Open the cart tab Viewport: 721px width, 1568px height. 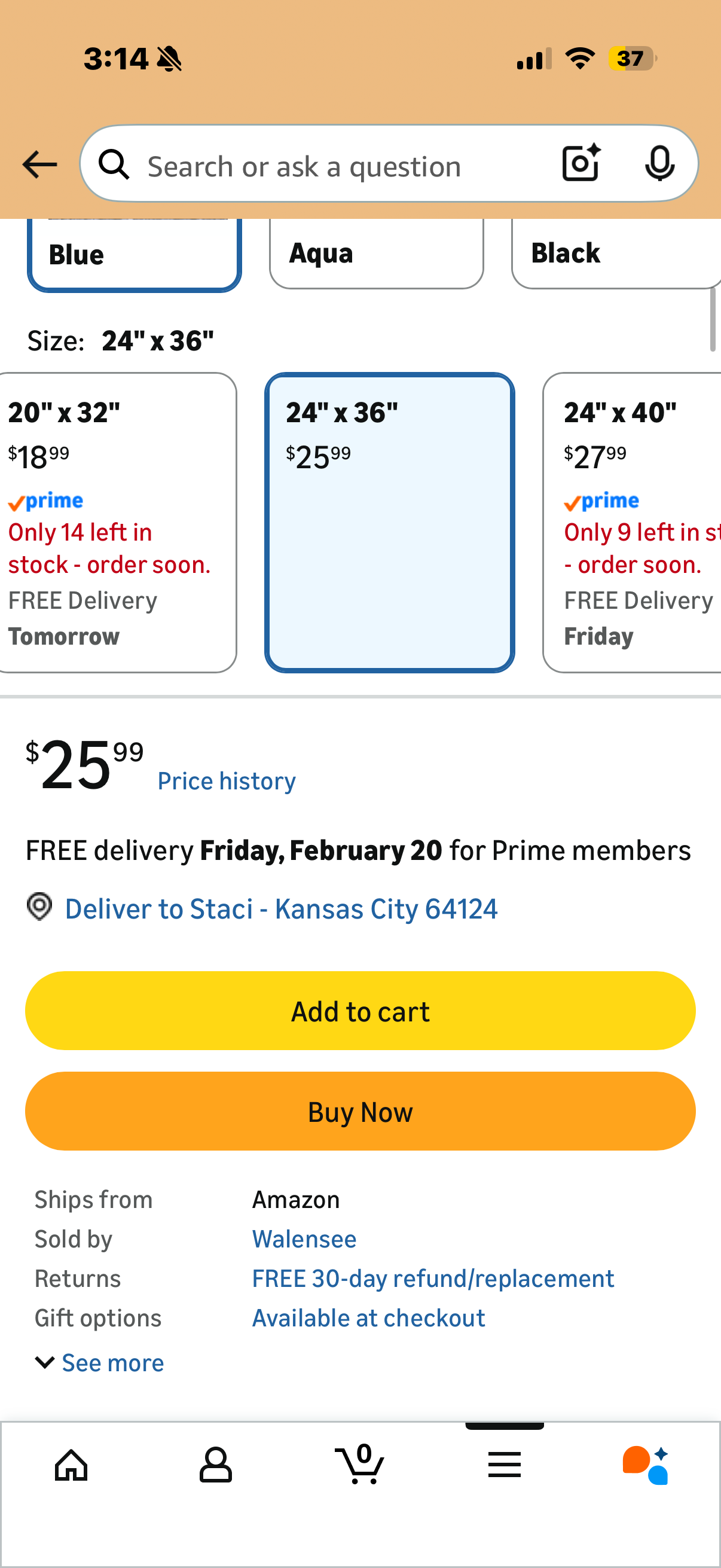tap(359, 1465)
